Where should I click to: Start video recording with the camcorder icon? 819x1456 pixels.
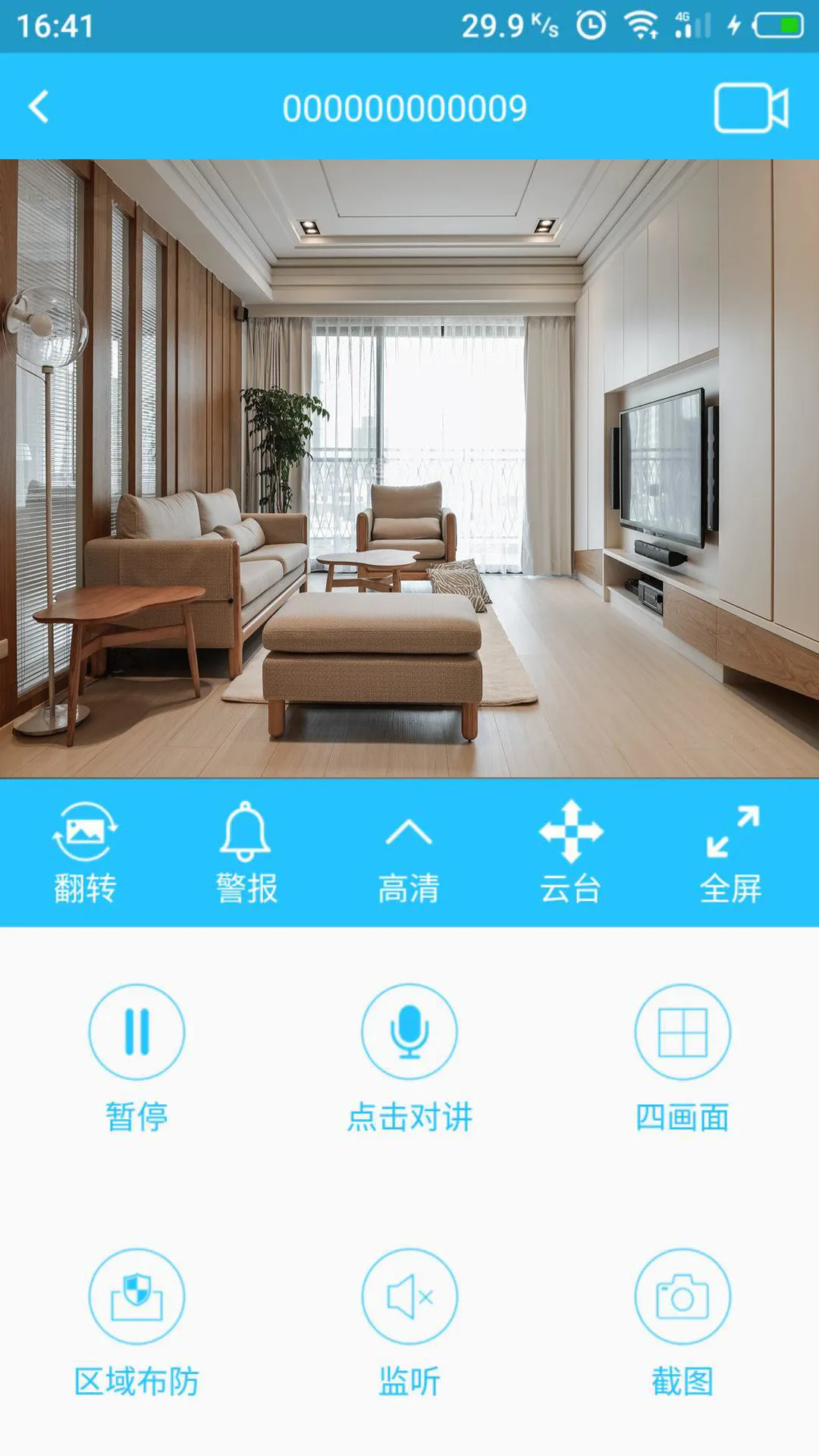point(750,106)
